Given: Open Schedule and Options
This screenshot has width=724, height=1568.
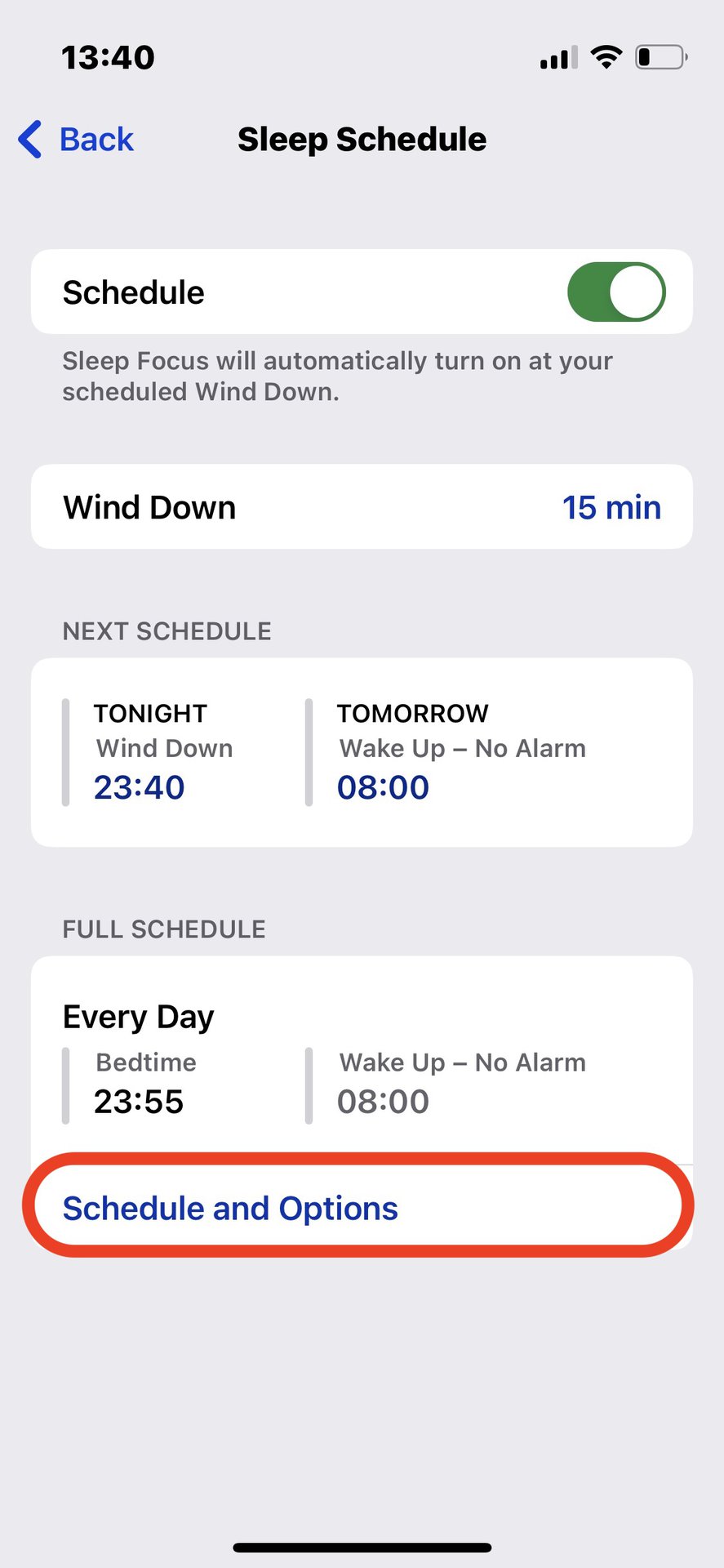Looking at the screenshot, I should (x=230, y=1208).
